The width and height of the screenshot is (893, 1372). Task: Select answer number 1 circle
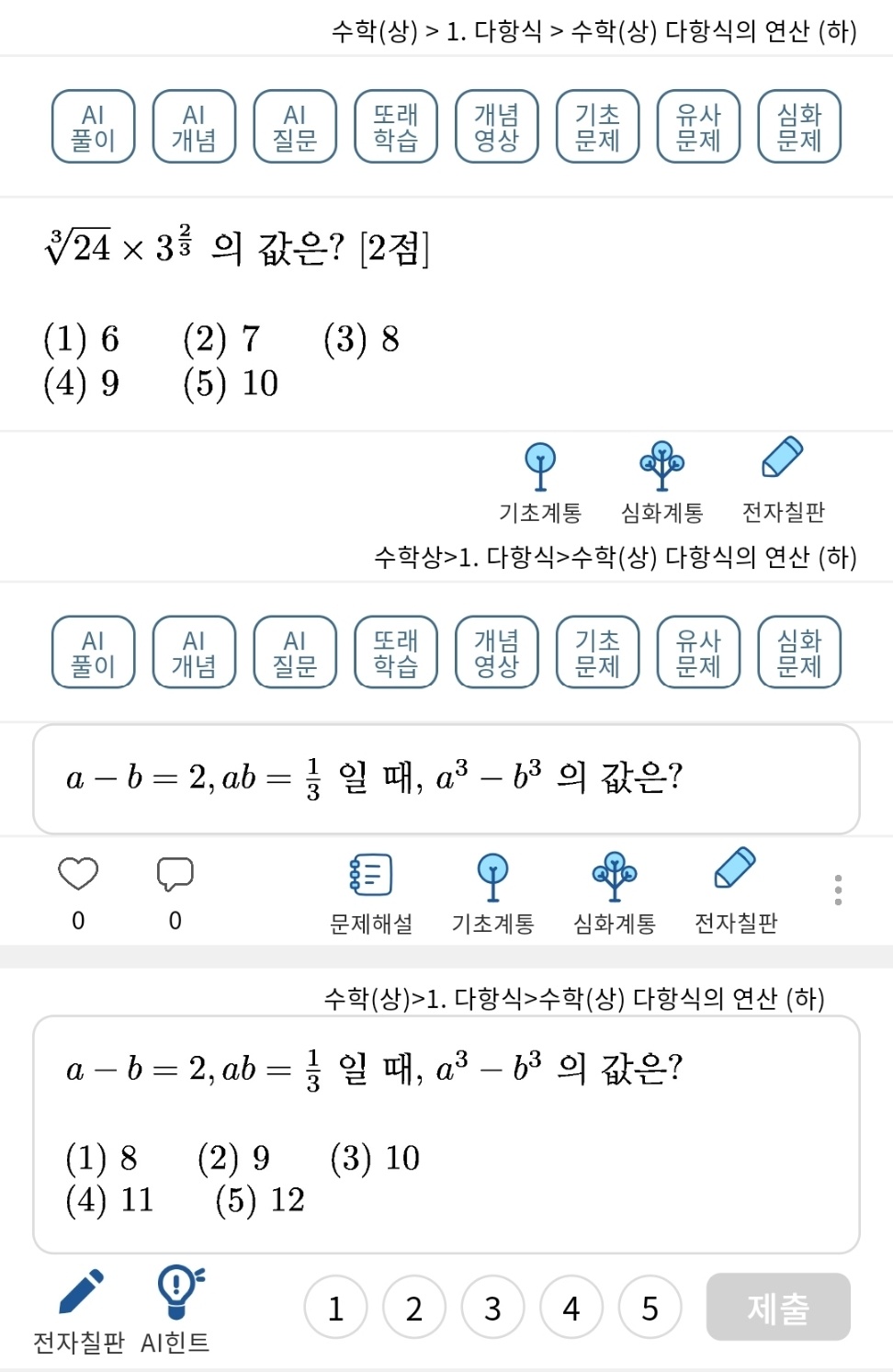tap(335, 1306)
